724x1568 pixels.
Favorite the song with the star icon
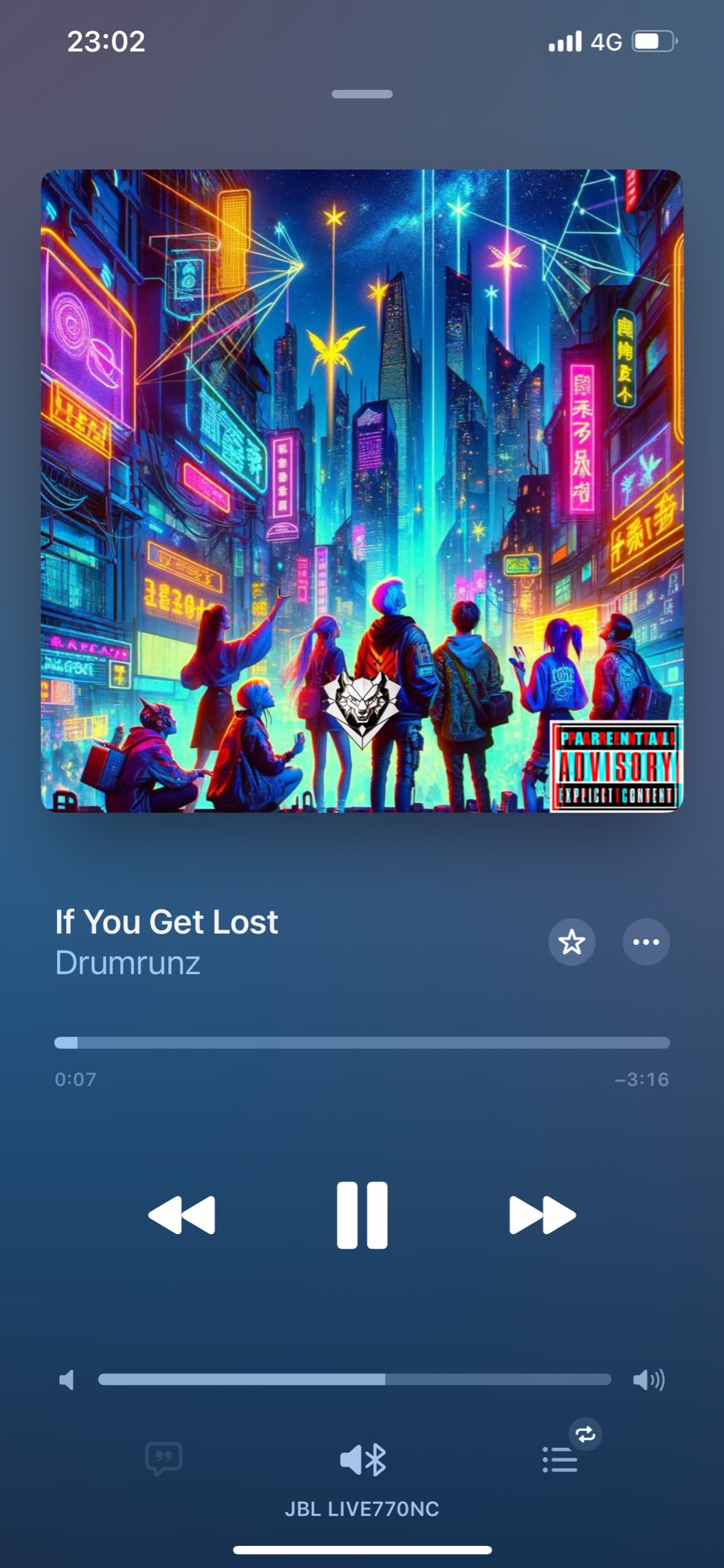click(x=571, y=942)
